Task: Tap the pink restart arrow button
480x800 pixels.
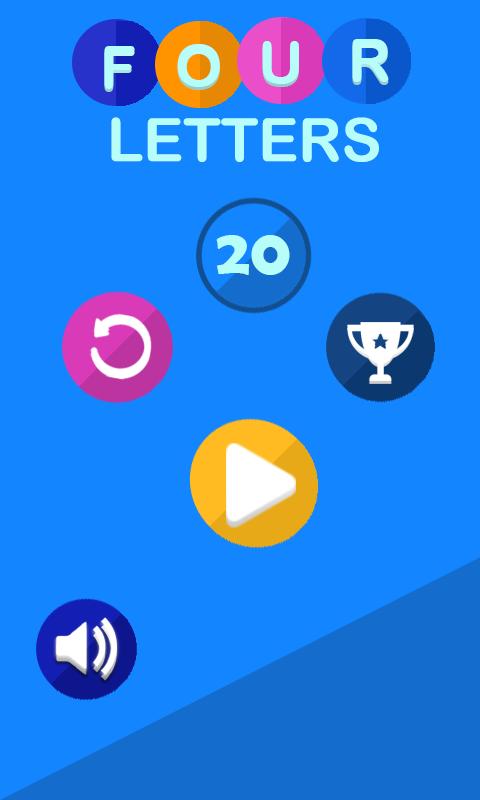Action: pos(117,347)
